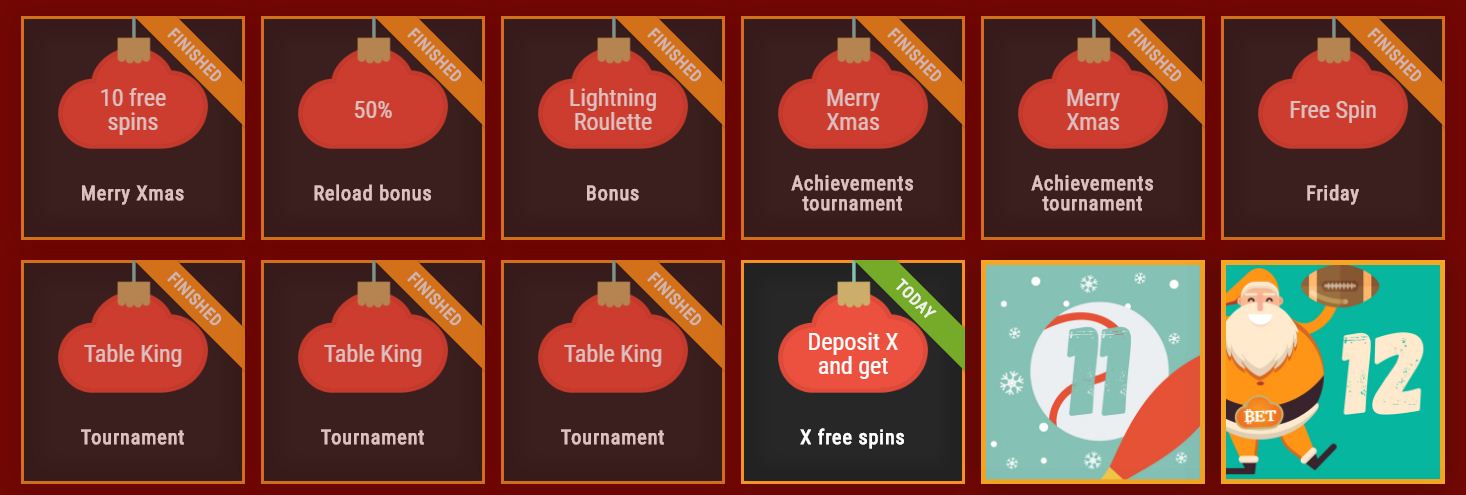Open the Free Spin Friday card
Viewport: 1466px width, 495px height.
1333,128
